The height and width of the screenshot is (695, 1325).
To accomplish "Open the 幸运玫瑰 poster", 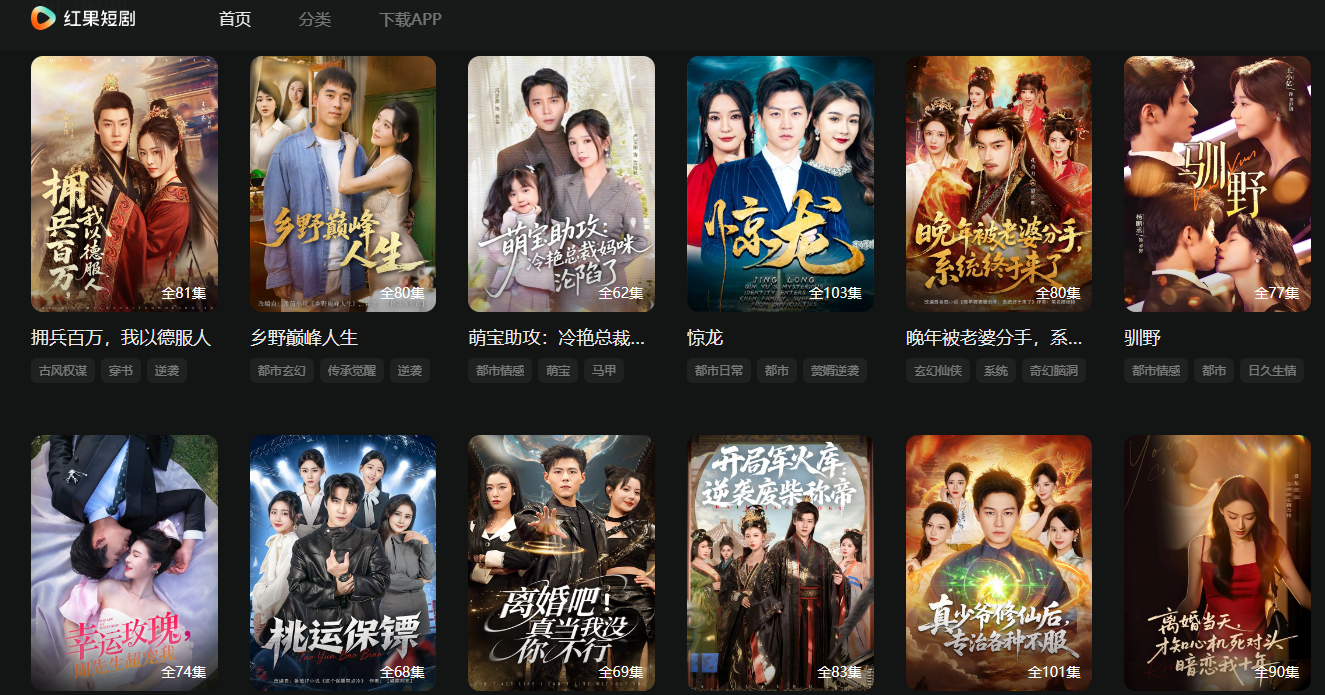I will coord(124,562).
